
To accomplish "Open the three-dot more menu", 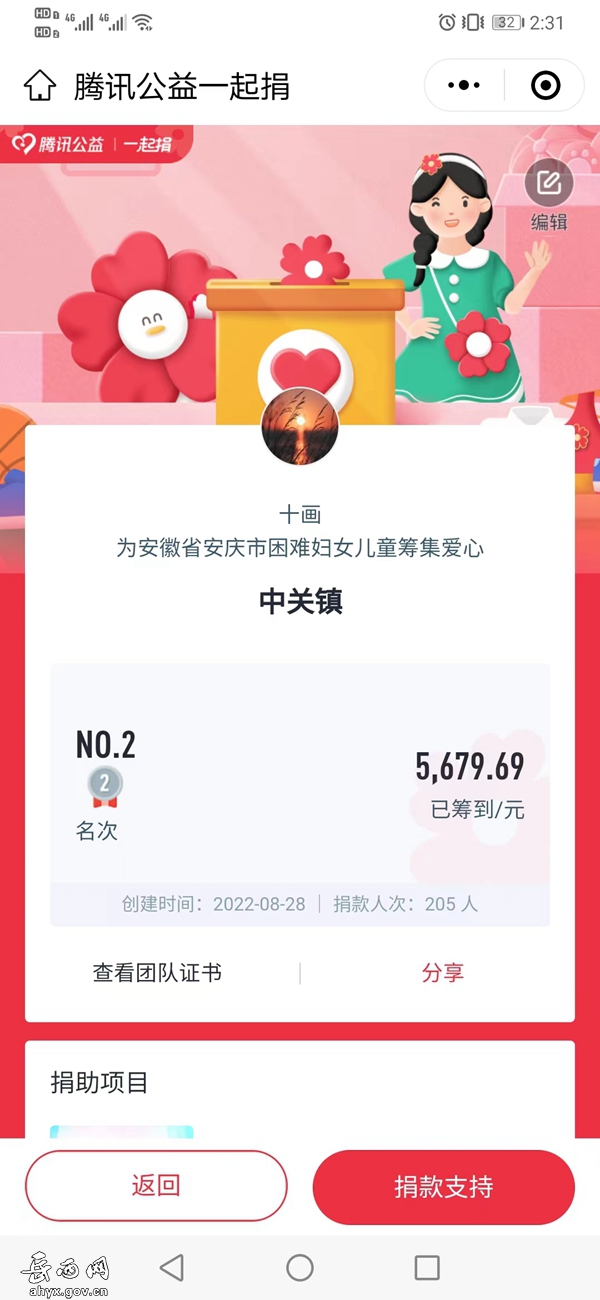I will tap(464, 86).
